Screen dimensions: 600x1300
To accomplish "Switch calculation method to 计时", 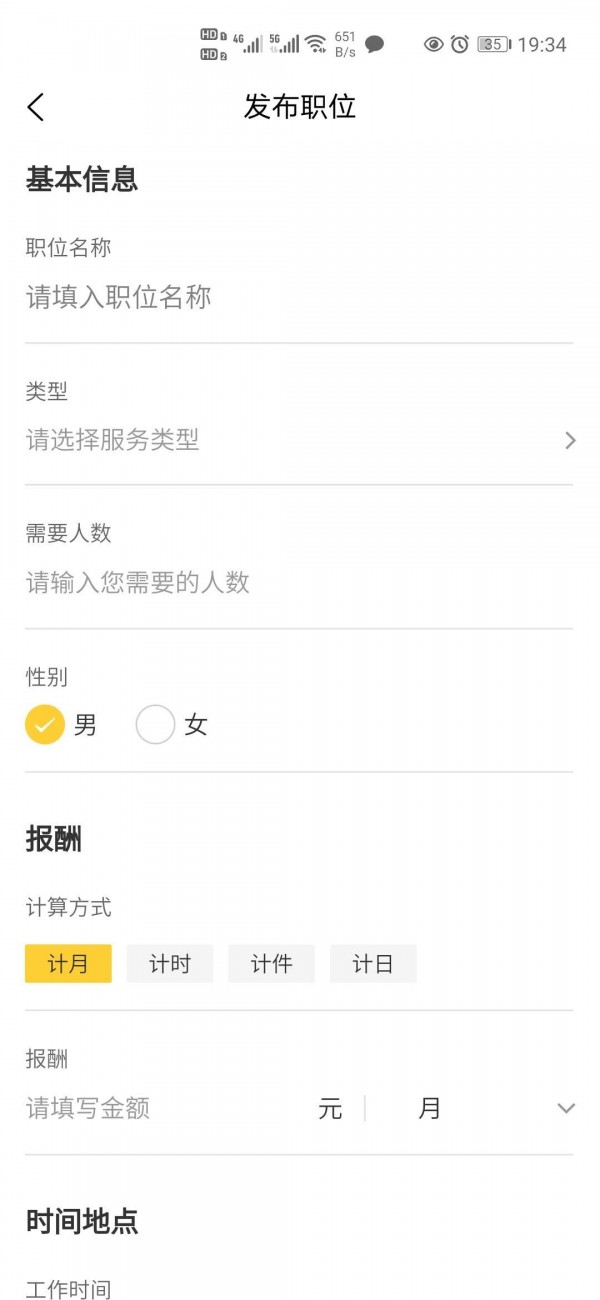I will coord(170,964).
